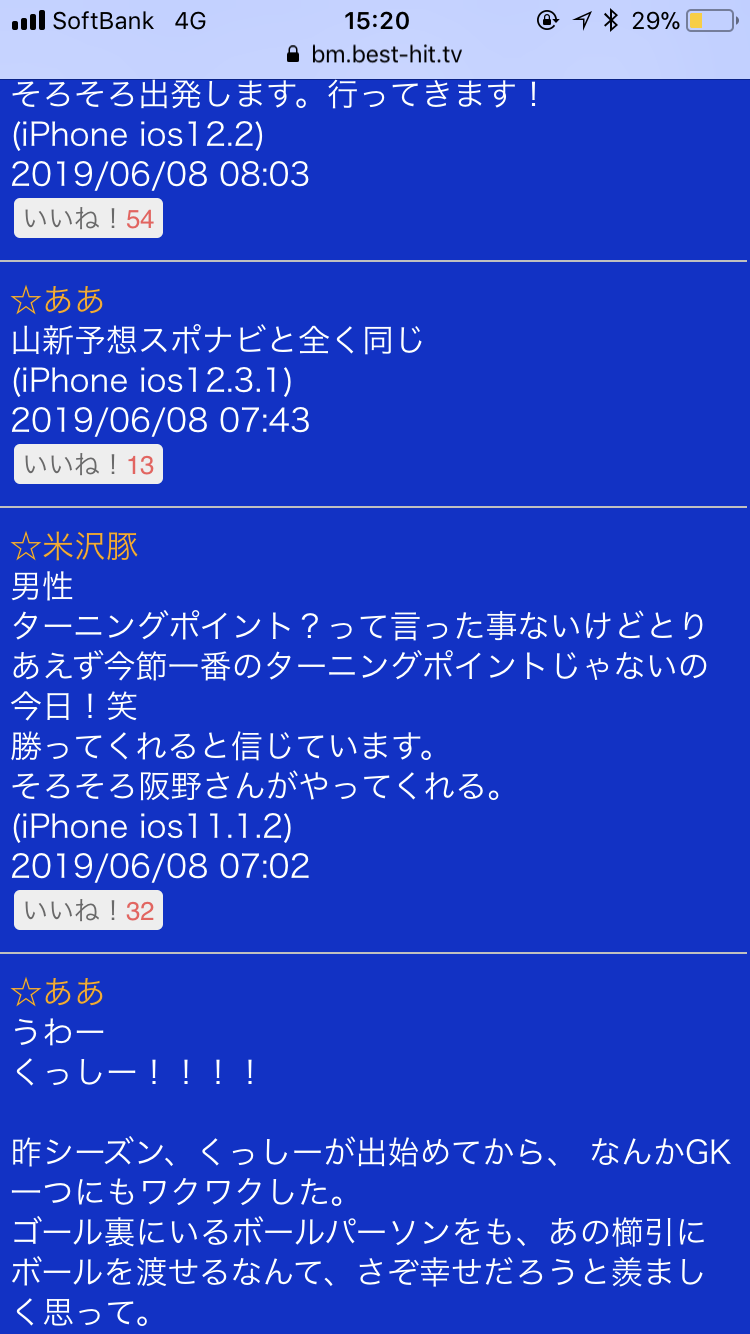Tap いいね on the 山新予想 comment
750x1334 pixels.
pyautogui.click(x=88, y=465)
